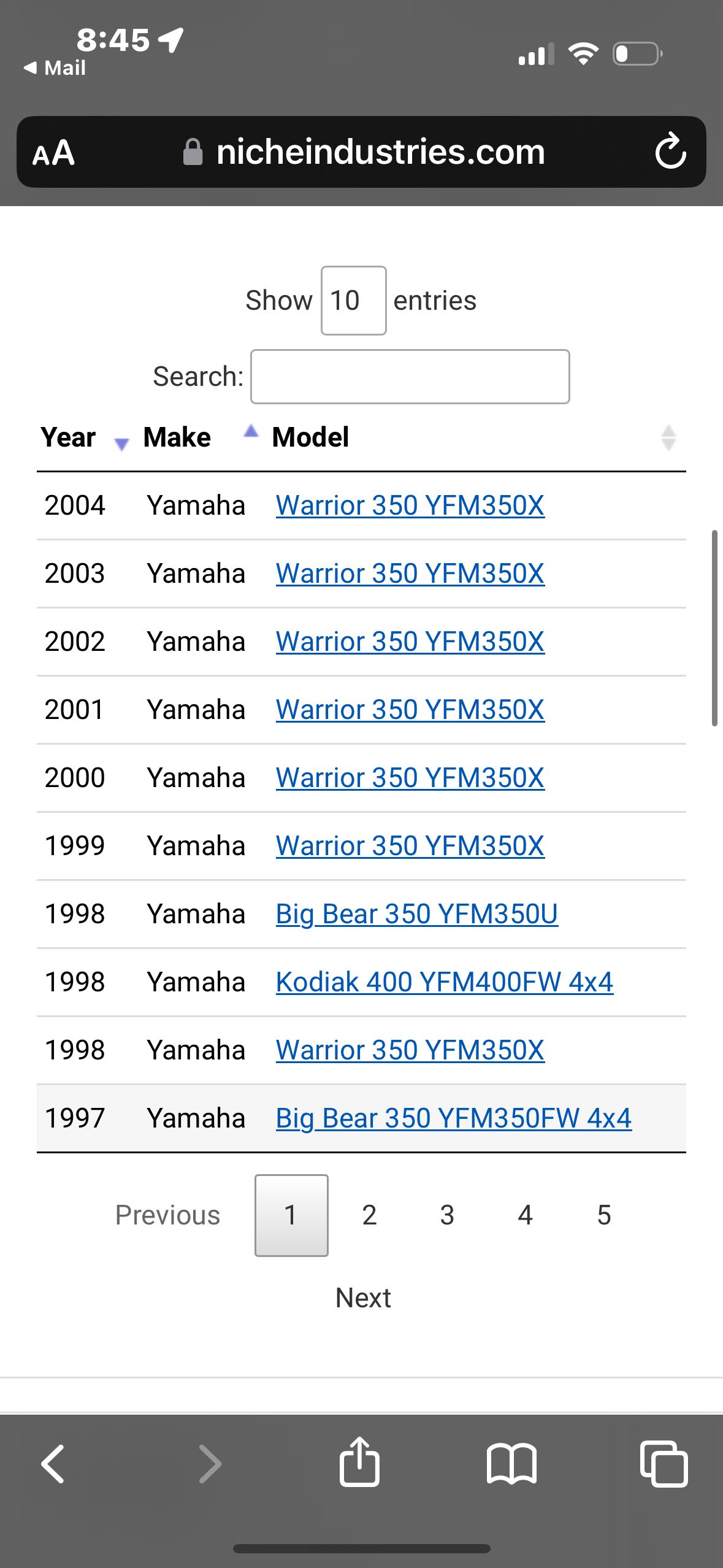
Task: Reload the page in Safari
Action: pos(670,151)
